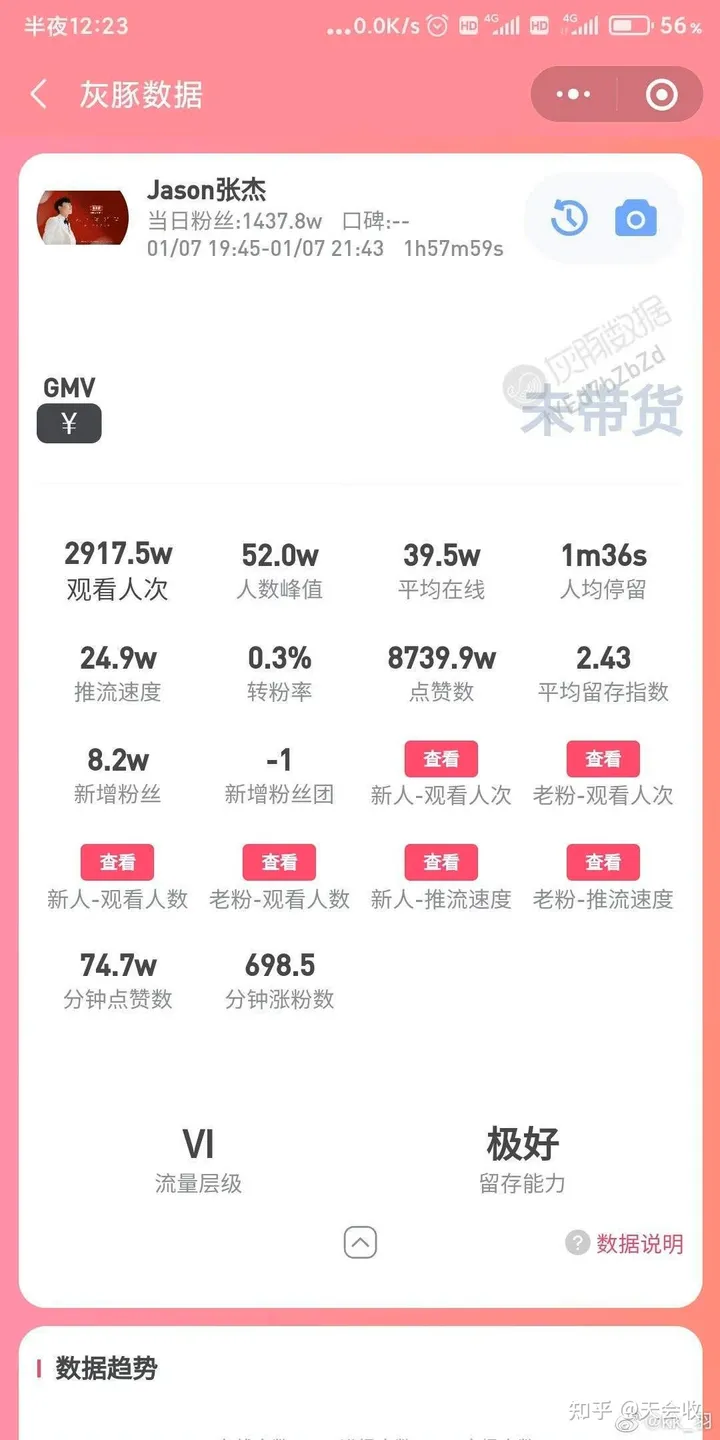This screenshot has width=720, height=1440.
Task: Open the mini program more-options menu
Action: pyautogui.click(x=573, y=95)
